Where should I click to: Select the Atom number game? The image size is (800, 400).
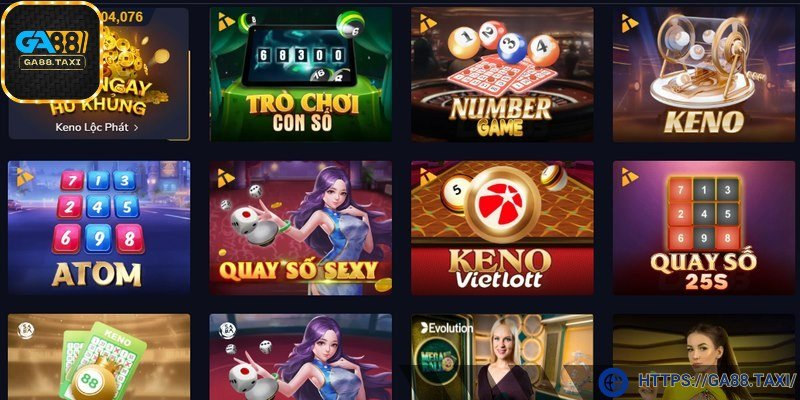coord(98,227)
